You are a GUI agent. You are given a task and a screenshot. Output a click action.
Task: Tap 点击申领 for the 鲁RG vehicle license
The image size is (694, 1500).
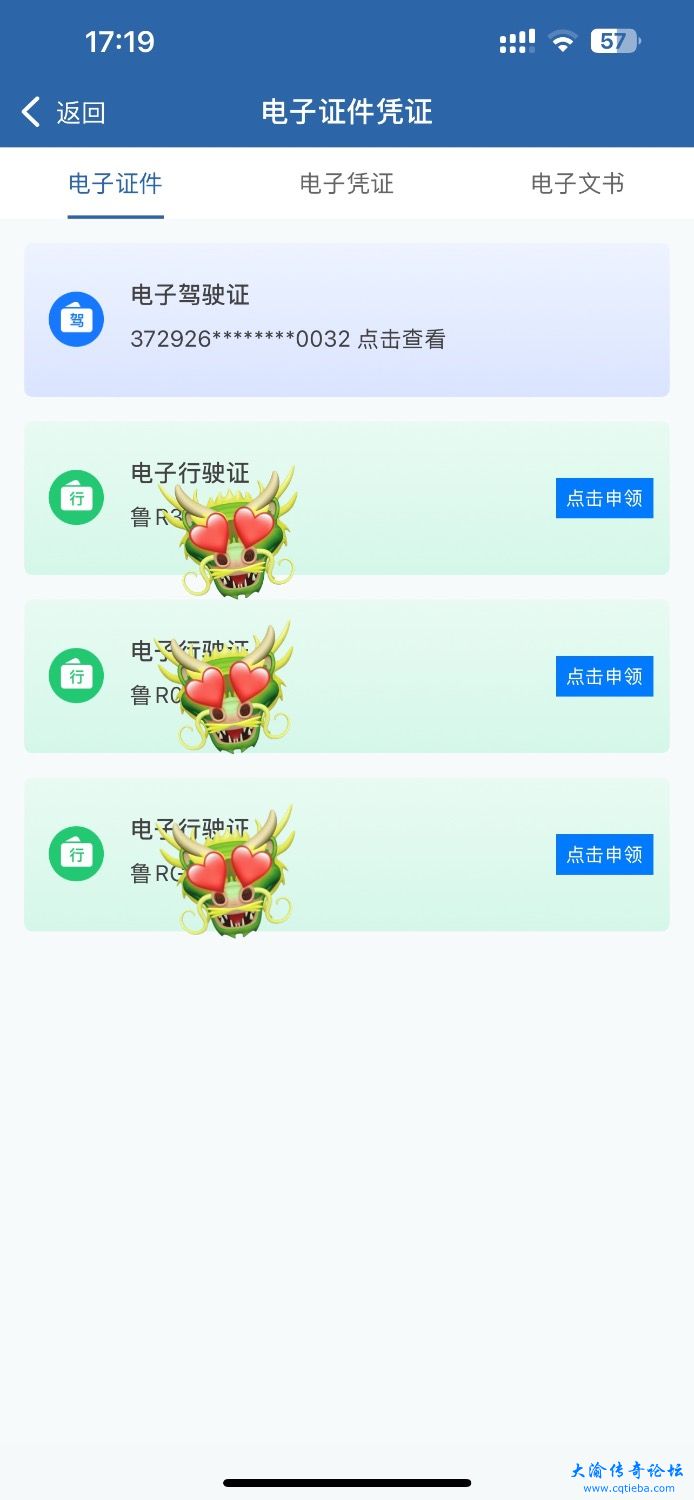click(604, 855)
